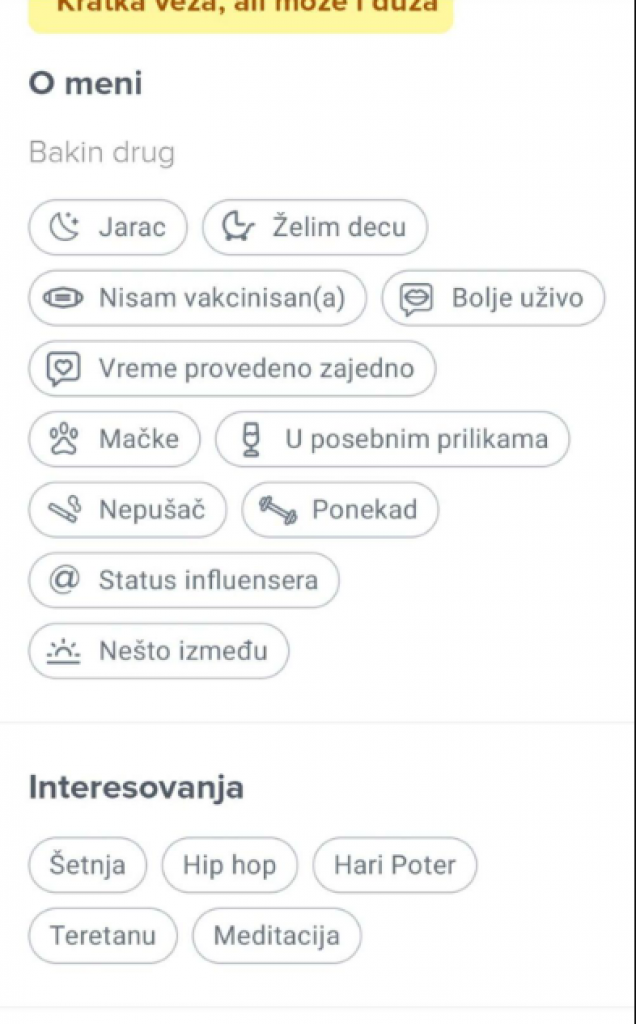Viewport: 636px width, 1024px height.
Task: Select the Bolje uživo chip
Action: coord(493,298)
